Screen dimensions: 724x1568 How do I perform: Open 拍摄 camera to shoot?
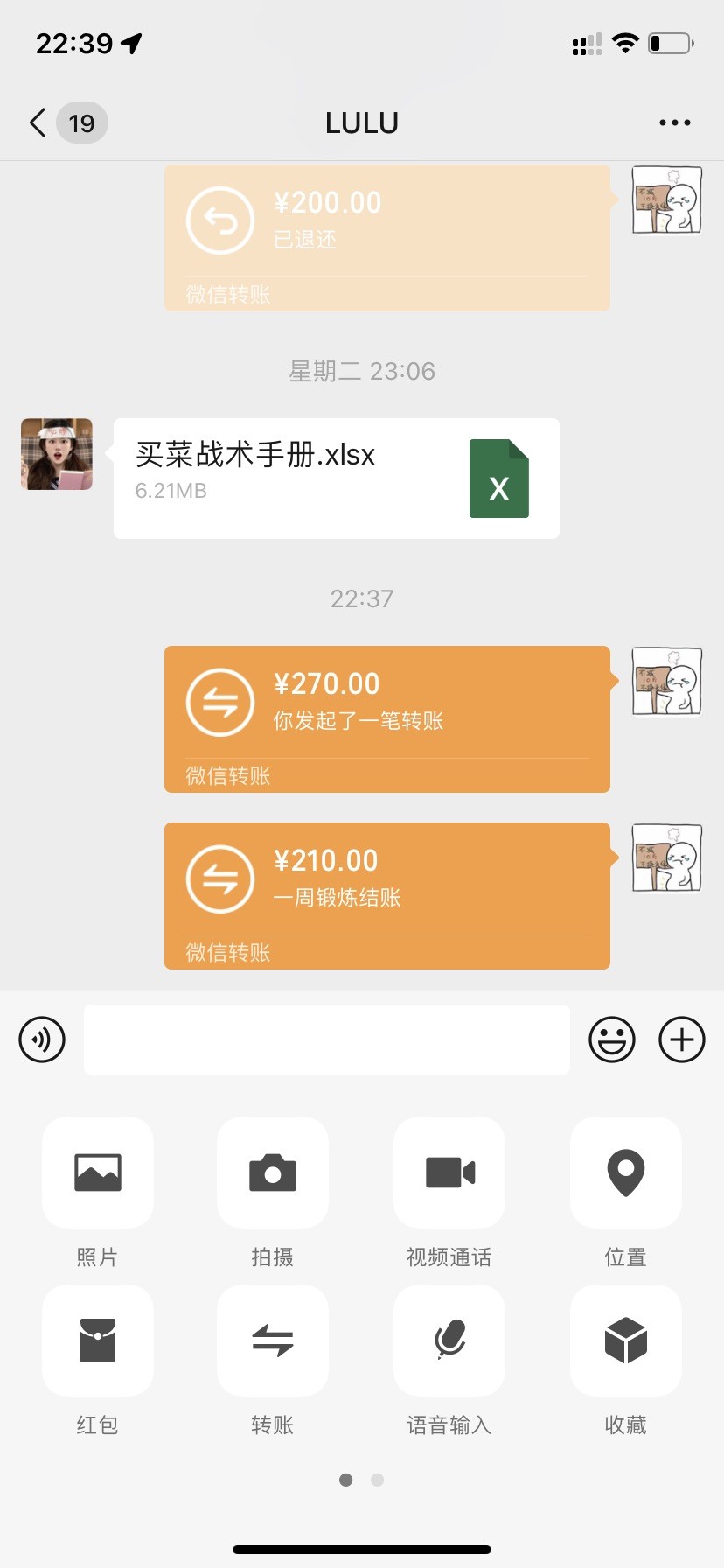point(273,1172)
